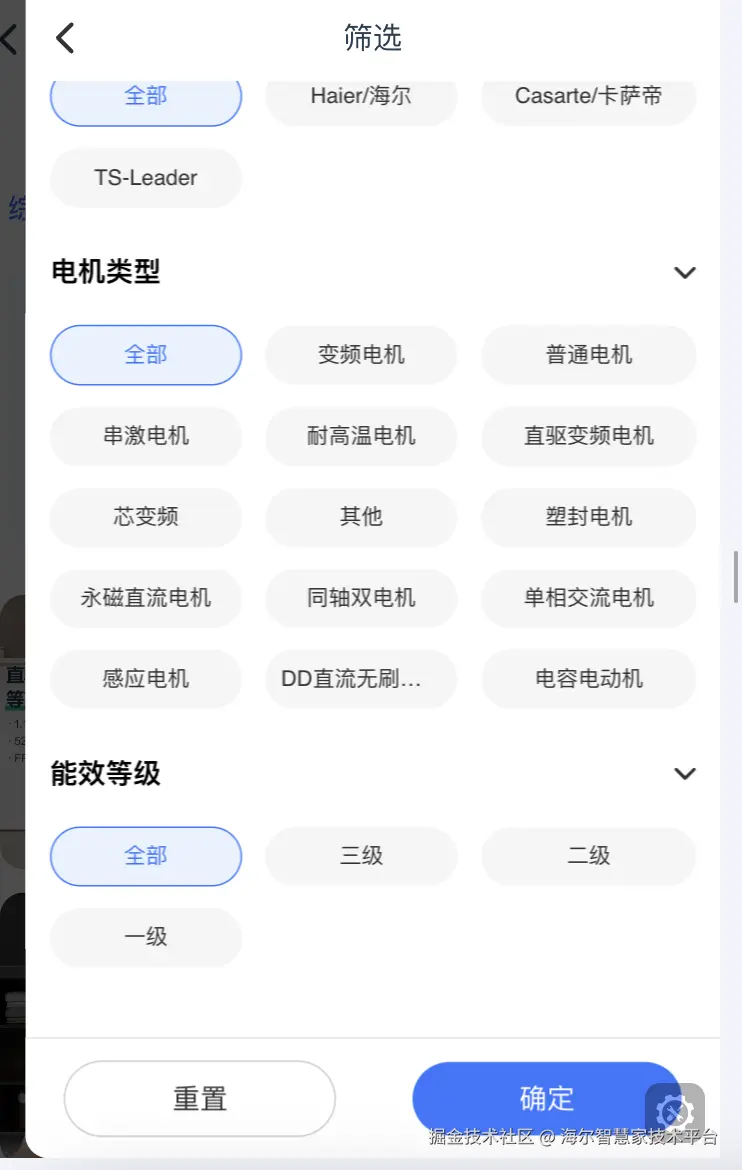Select 同轴双电机 motor type
The image size is (742, 1170).
(361, 598)
